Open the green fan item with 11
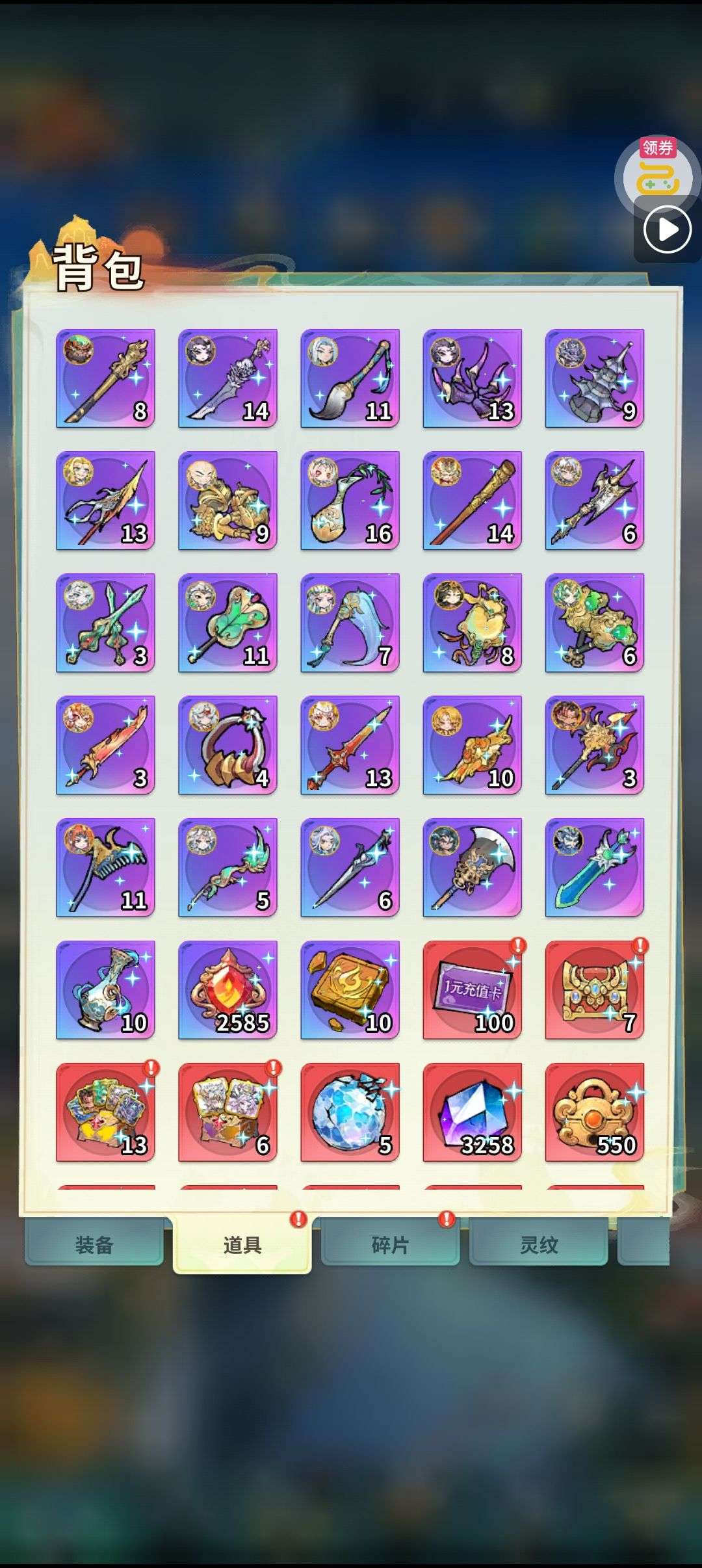 tap(227, 623)
